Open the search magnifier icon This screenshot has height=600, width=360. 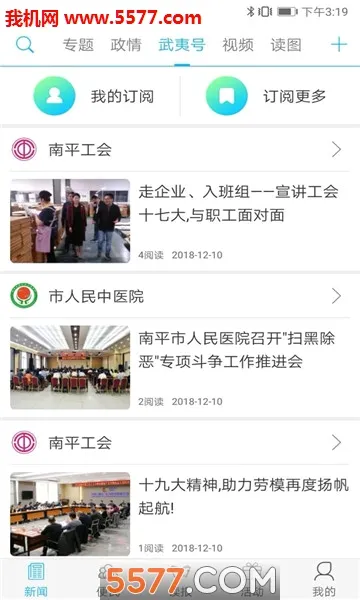[25, 45]
